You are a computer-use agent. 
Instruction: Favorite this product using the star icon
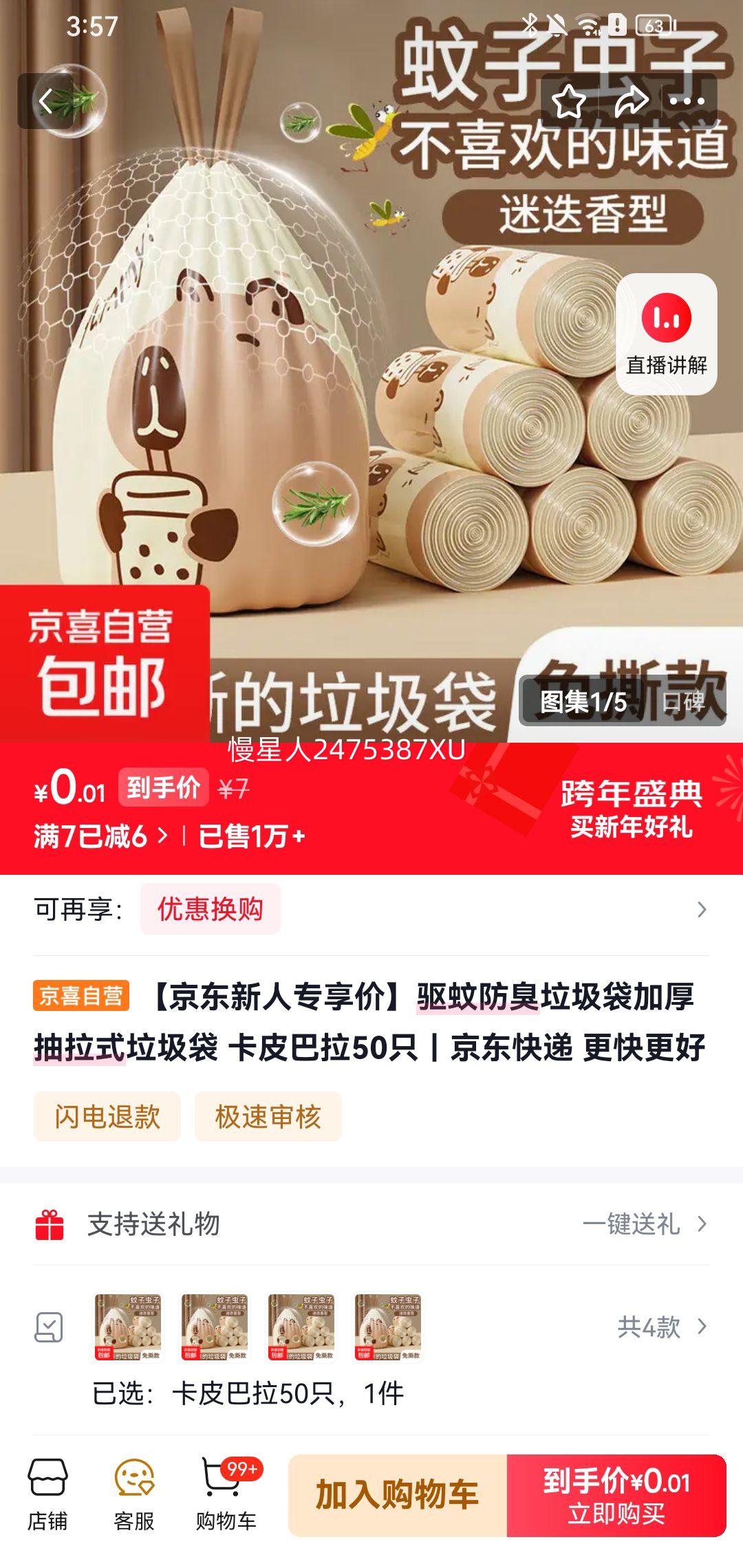pos(570,100)
